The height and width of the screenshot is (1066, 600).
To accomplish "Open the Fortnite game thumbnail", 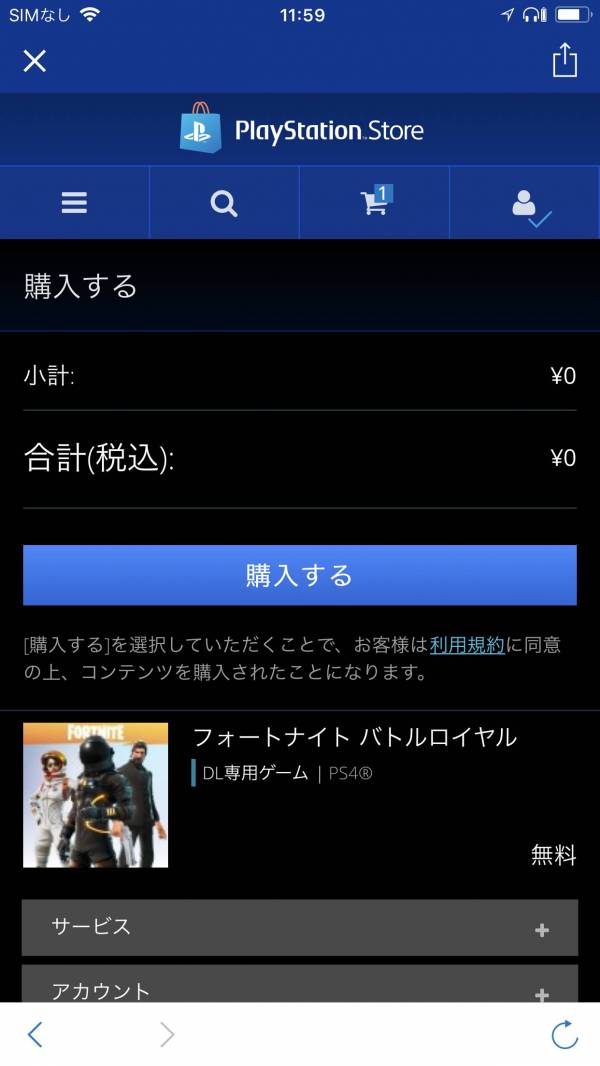I will coord(96,795).
